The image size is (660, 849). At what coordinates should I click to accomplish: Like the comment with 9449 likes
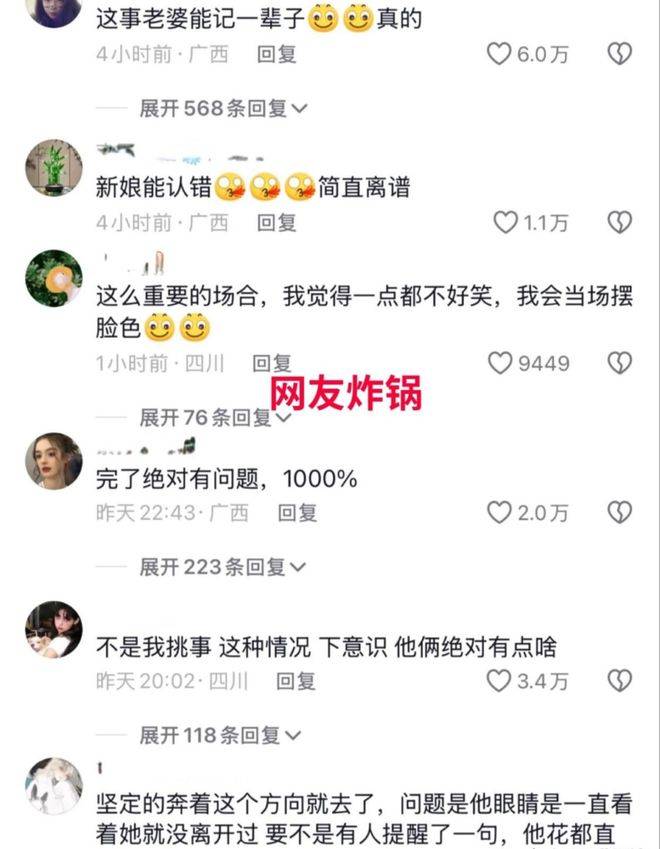pyautogui.click(x=500, y=363)
